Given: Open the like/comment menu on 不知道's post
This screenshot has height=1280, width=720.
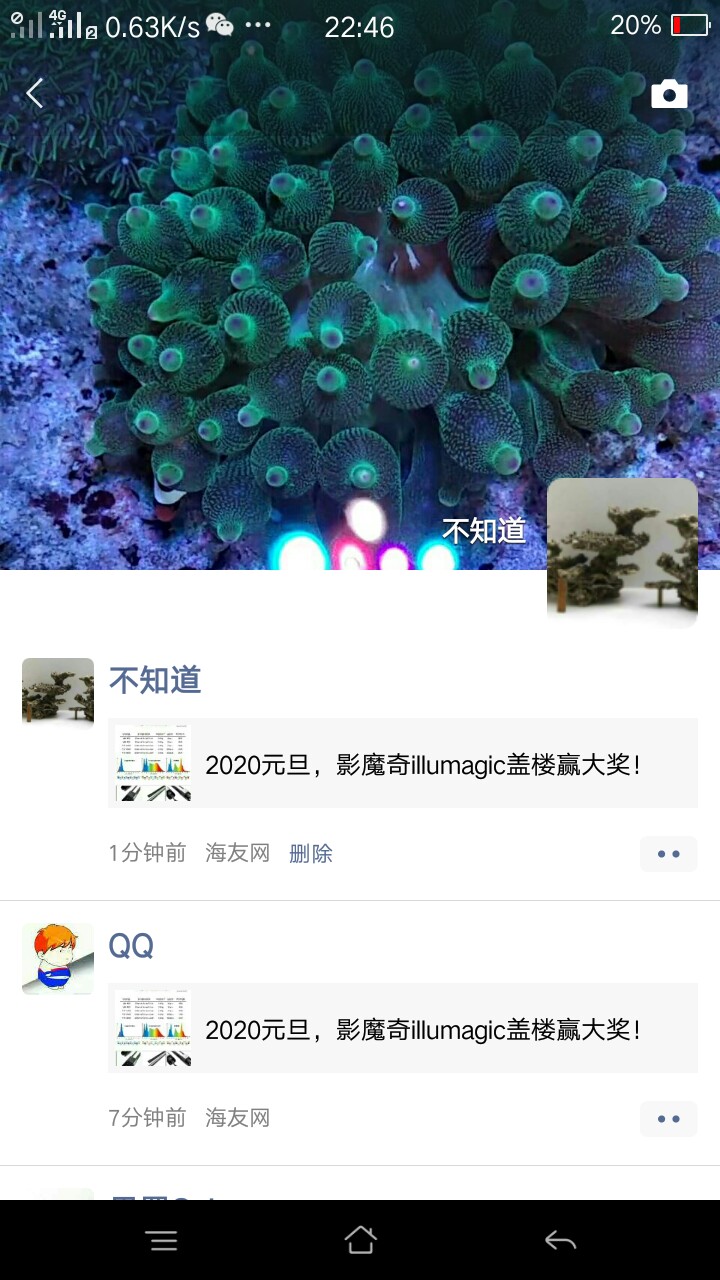Looking at the screenshot, I should pos(668,854).
